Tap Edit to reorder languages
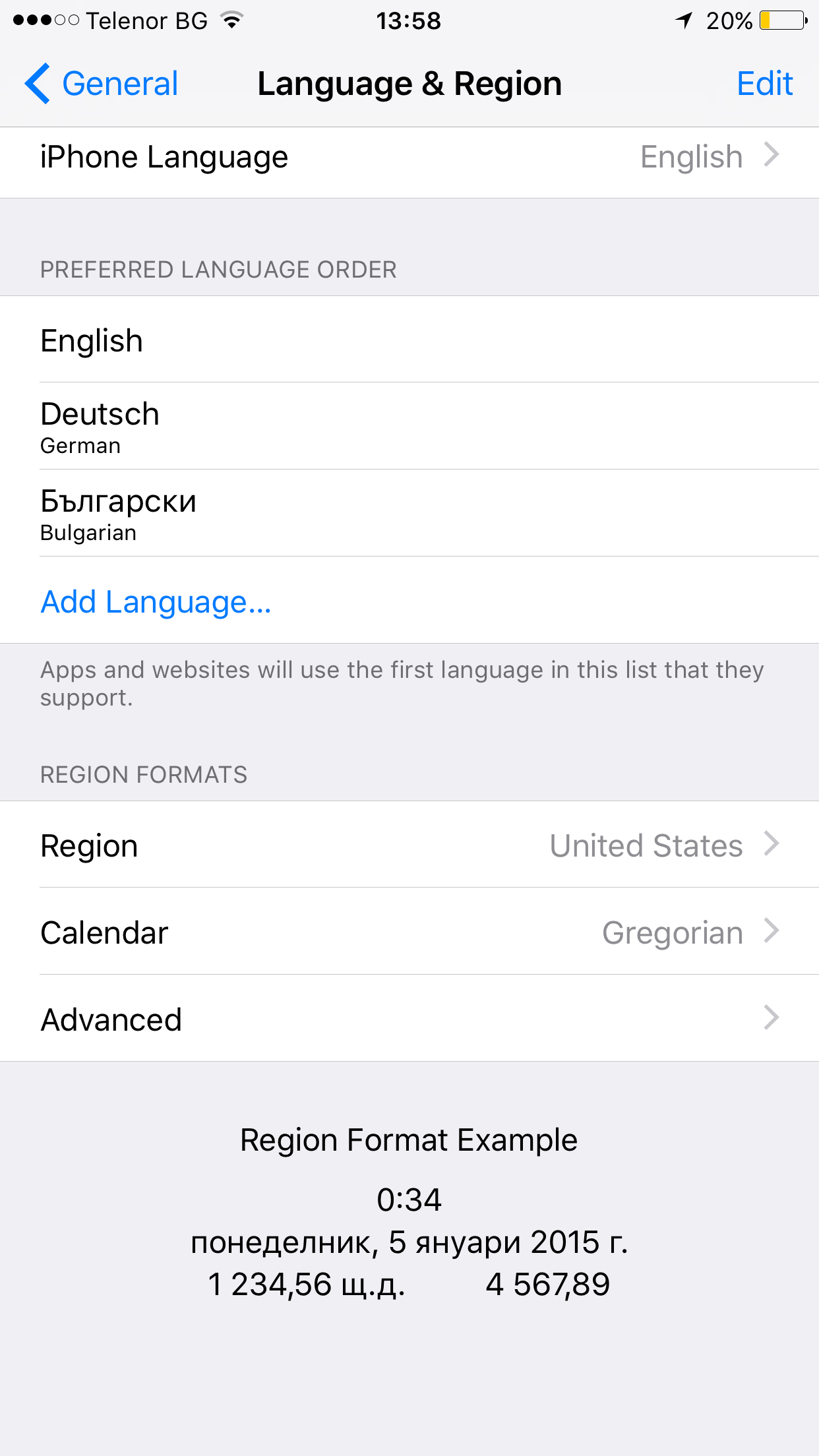 pyautogui.click(x=764, y=84)
